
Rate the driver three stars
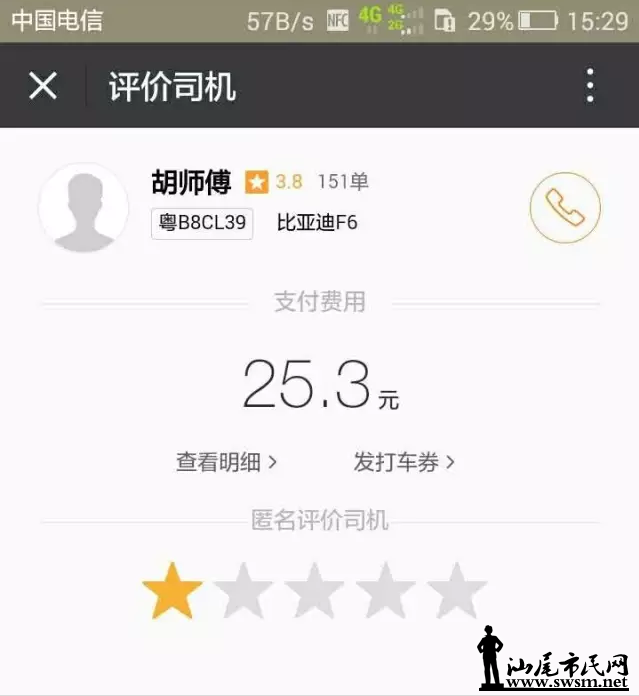pos(314,591)
